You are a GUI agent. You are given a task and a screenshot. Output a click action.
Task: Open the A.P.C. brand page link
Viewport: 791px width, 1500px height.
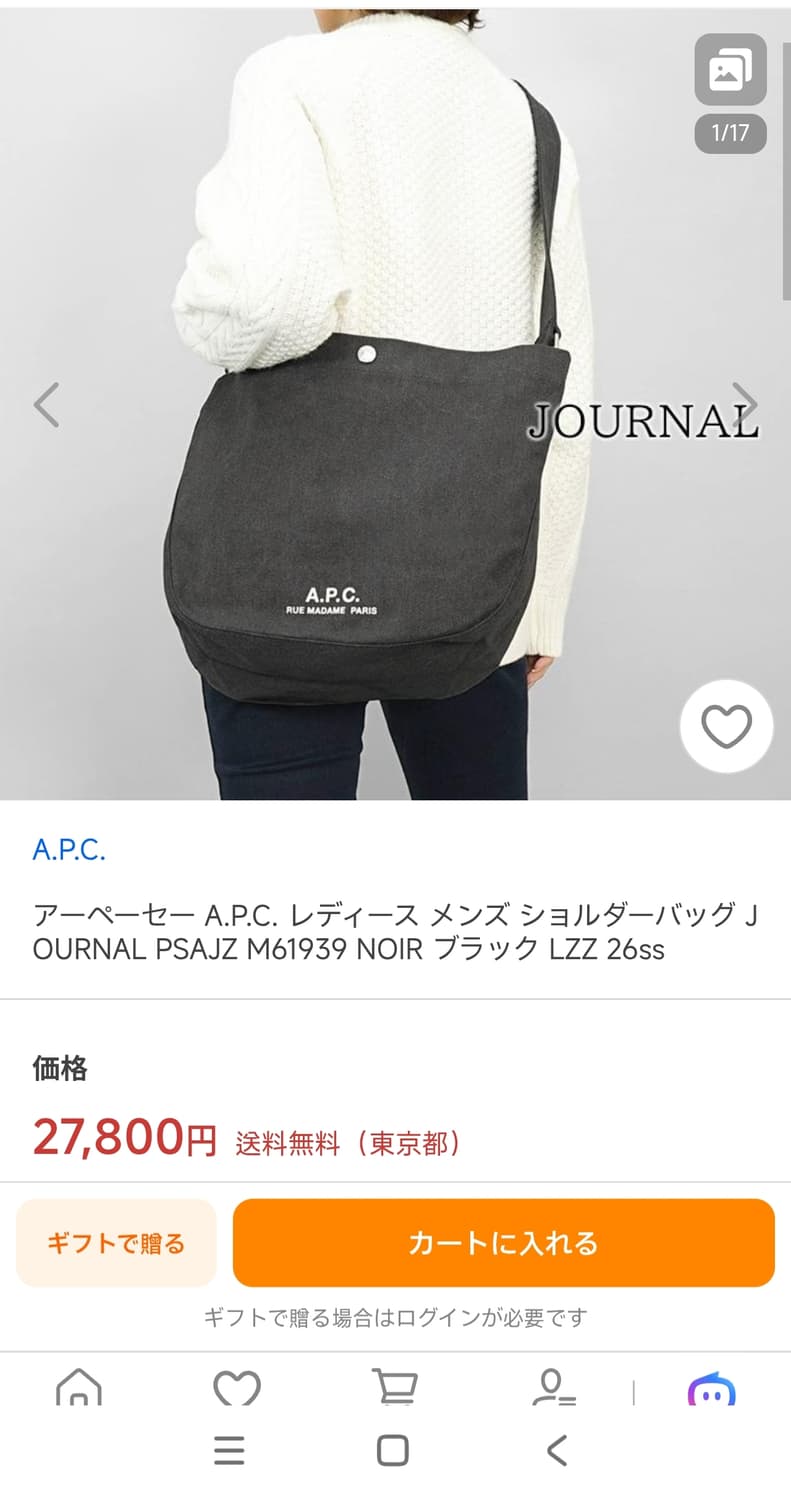coord(69,849)
